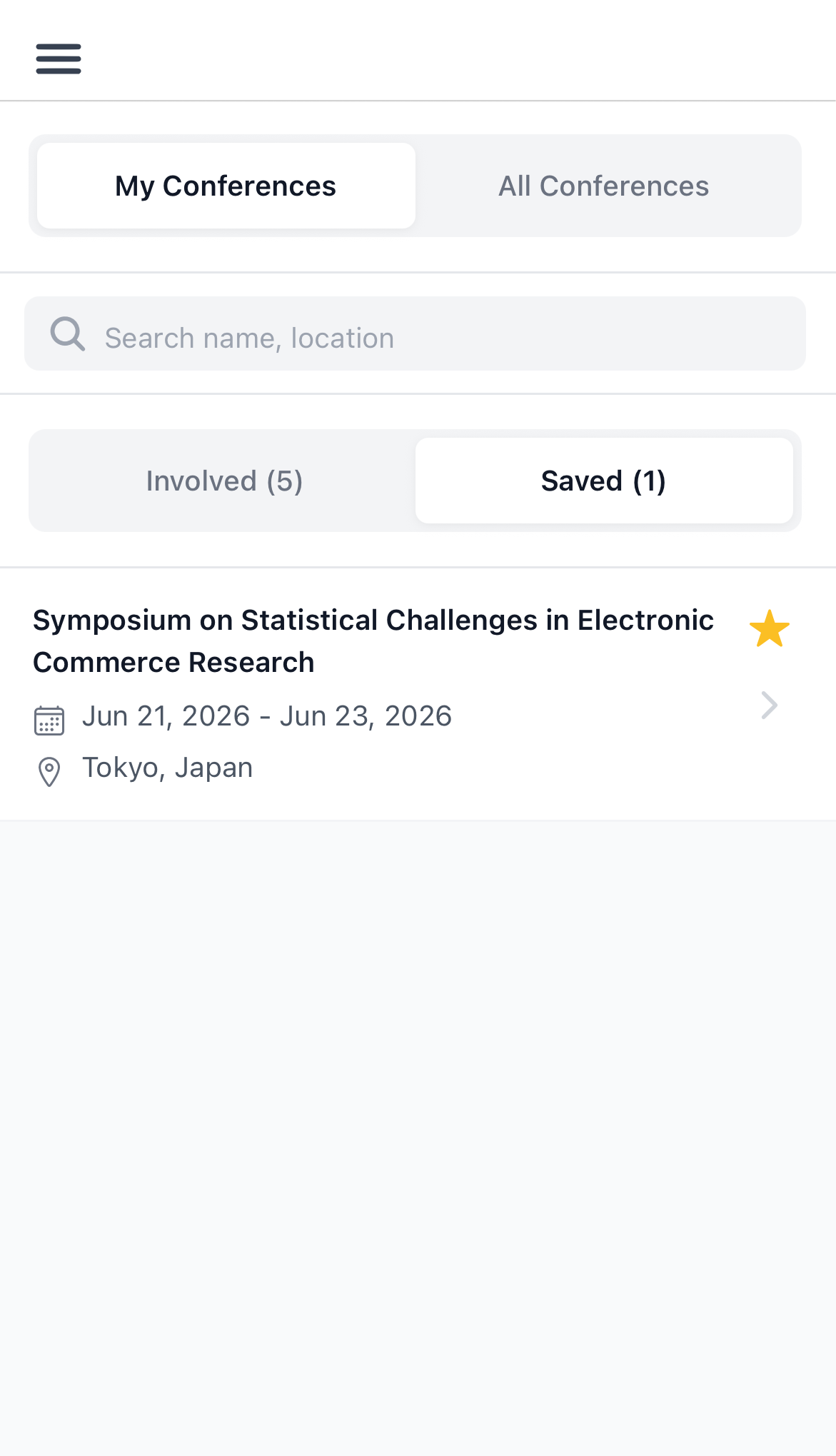
Task: Expand the symposium card with the right chevron
Action: pos(770,705)
